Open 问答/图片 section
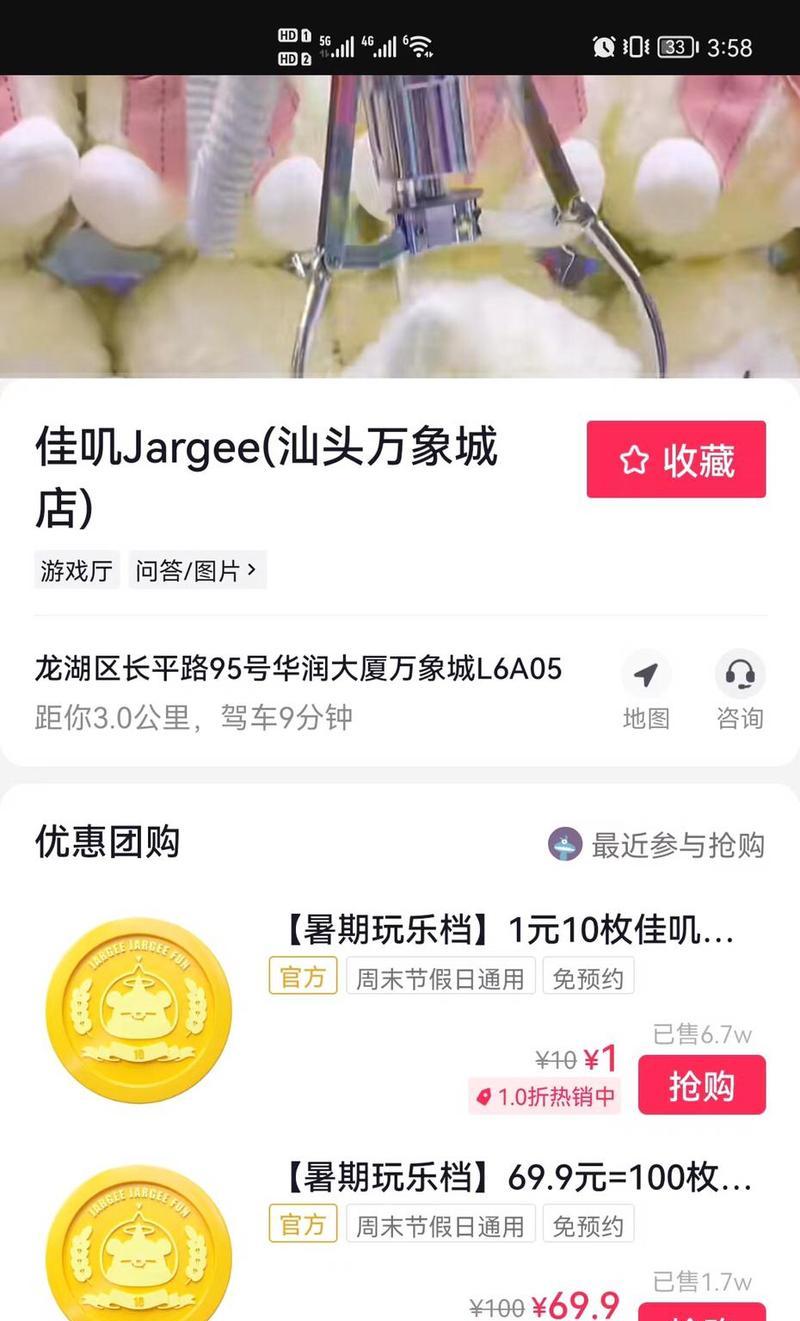800x1321 pixels. coord(197,571)
